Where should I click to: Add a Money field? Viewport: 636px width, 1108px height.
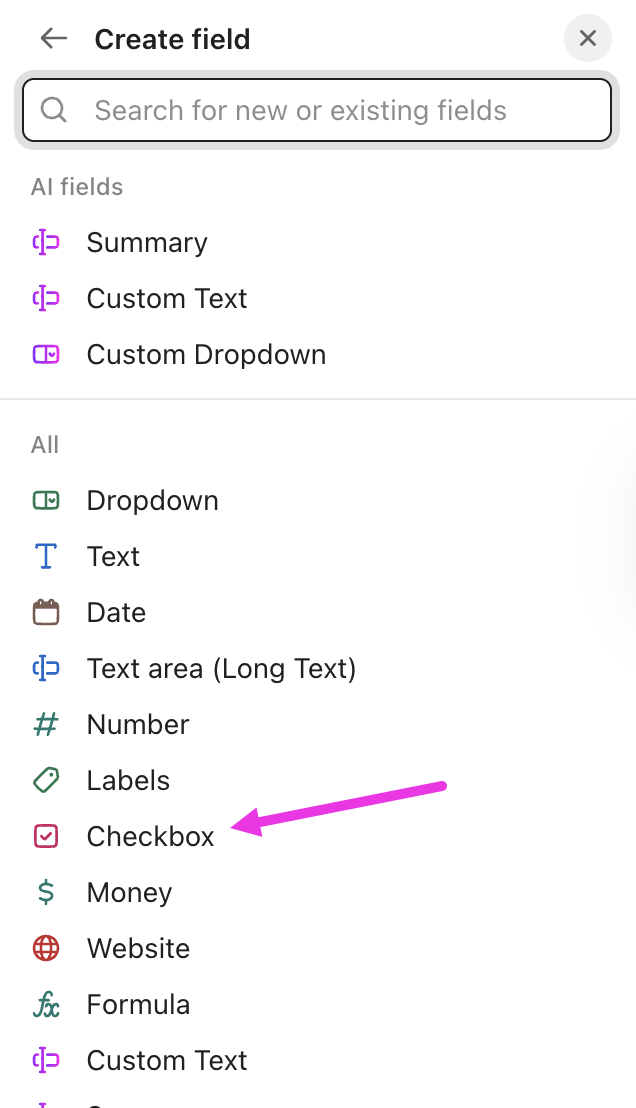pyautogui.click(x=129, y=893)
